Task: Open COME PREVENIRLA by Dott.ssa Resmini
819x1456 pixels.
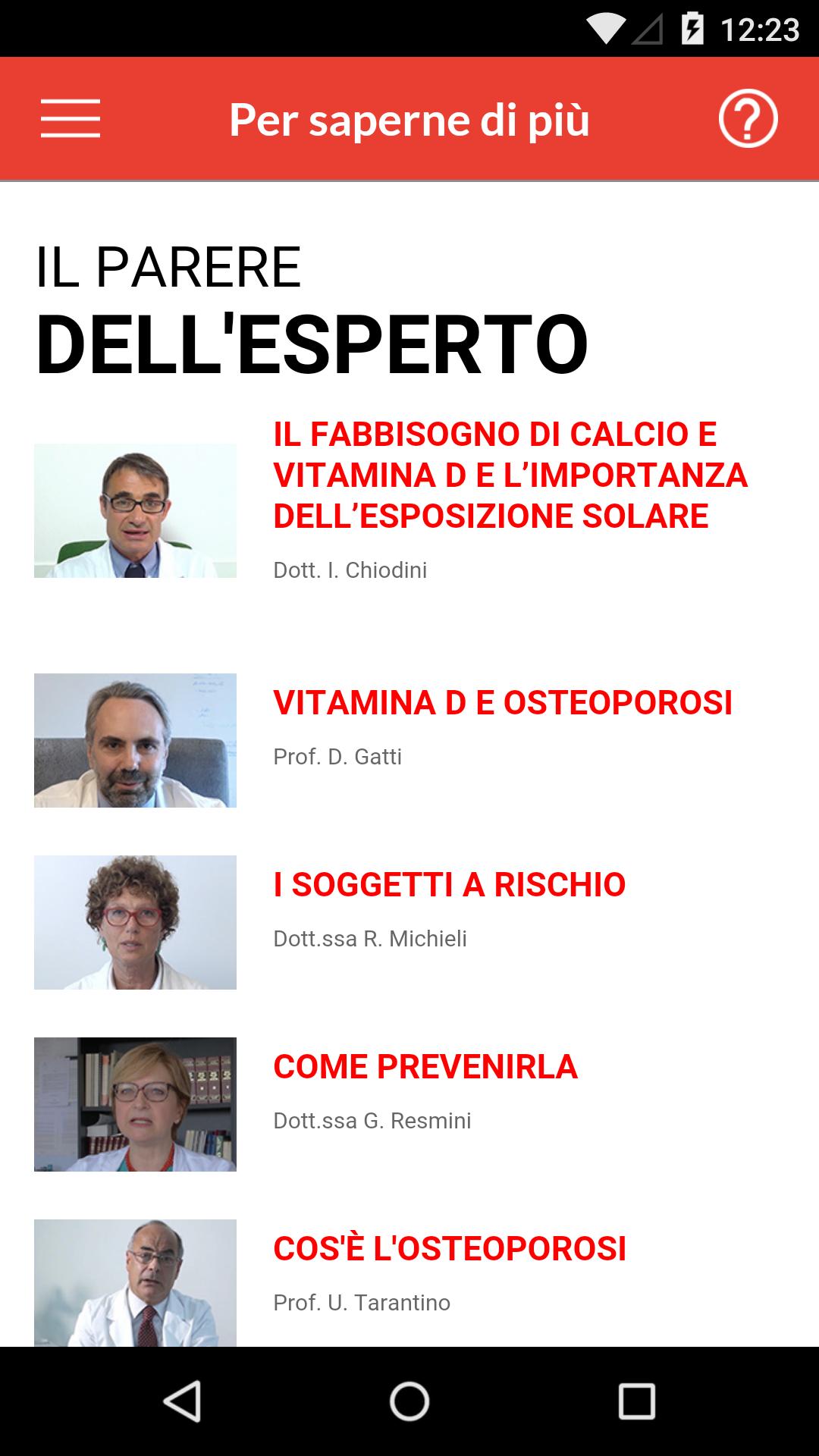Action: [x=425, y=1066]
